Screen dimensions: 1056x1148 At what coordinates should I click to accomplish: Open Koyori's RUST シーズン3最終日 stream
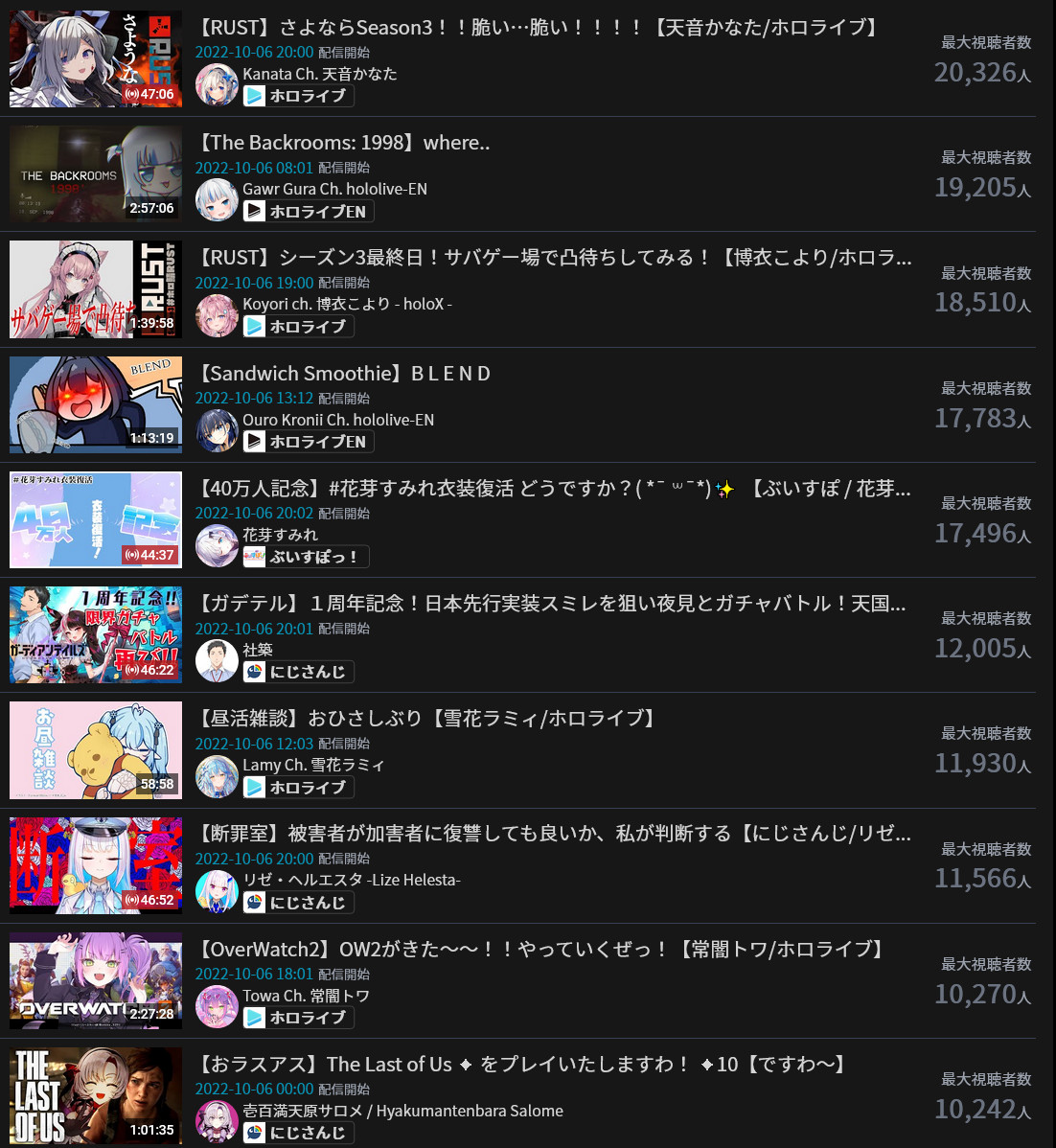coord(555,258)
